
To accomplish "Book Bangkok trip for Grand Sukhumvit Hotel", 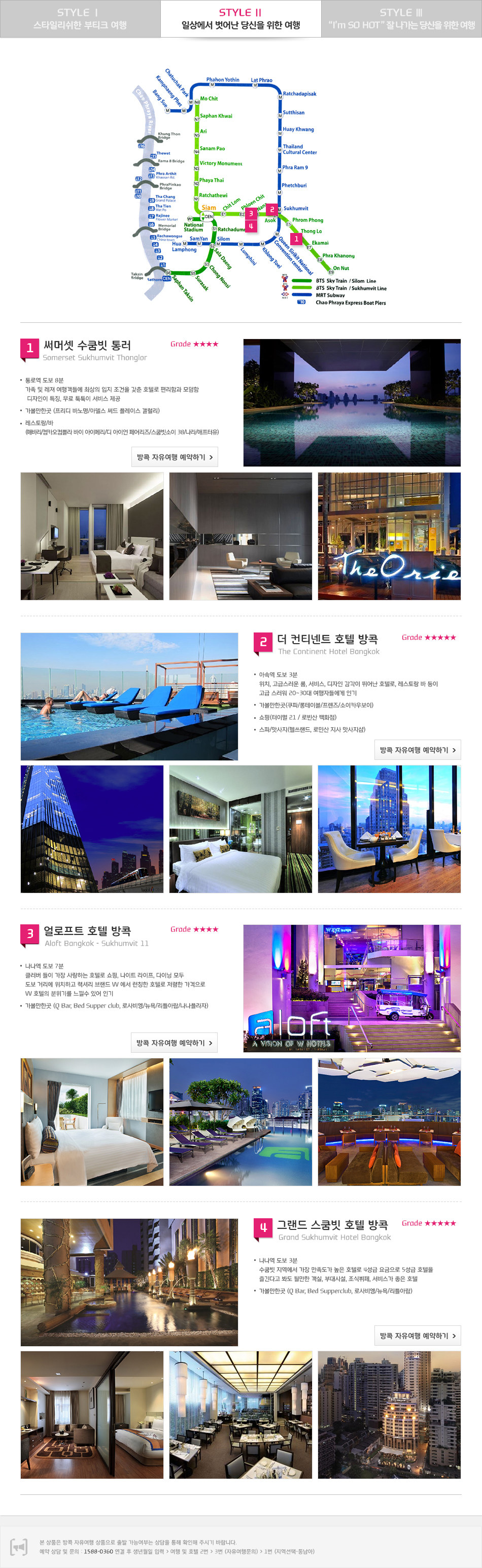I will 418,1336.
